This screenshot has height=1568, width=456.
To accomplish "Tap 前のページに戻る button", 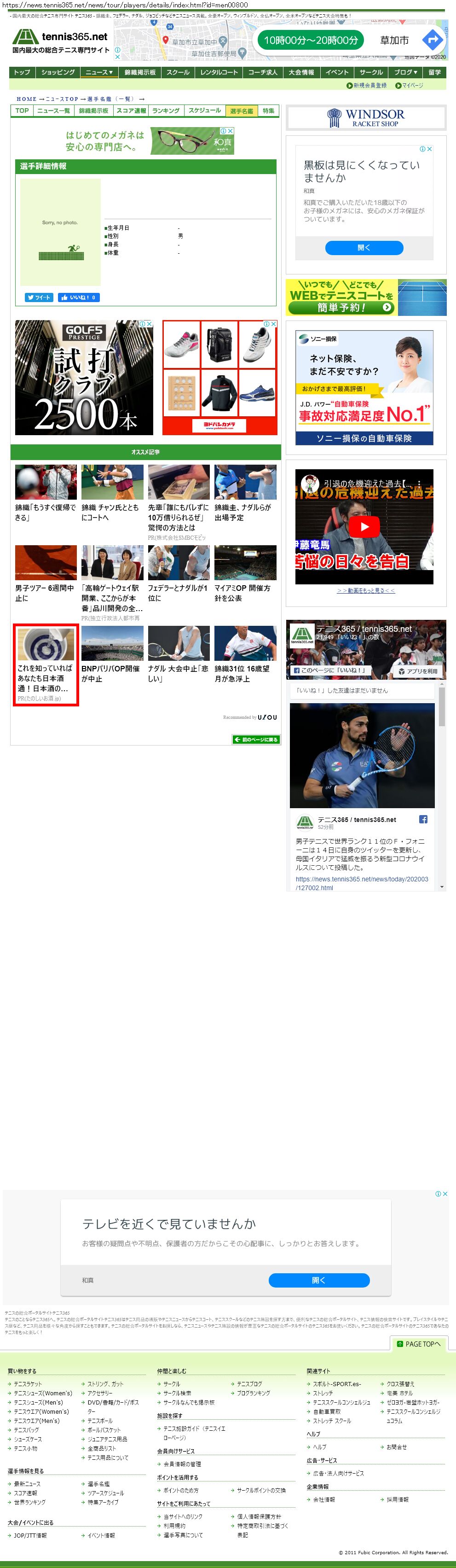I will [x=255, y=740].
